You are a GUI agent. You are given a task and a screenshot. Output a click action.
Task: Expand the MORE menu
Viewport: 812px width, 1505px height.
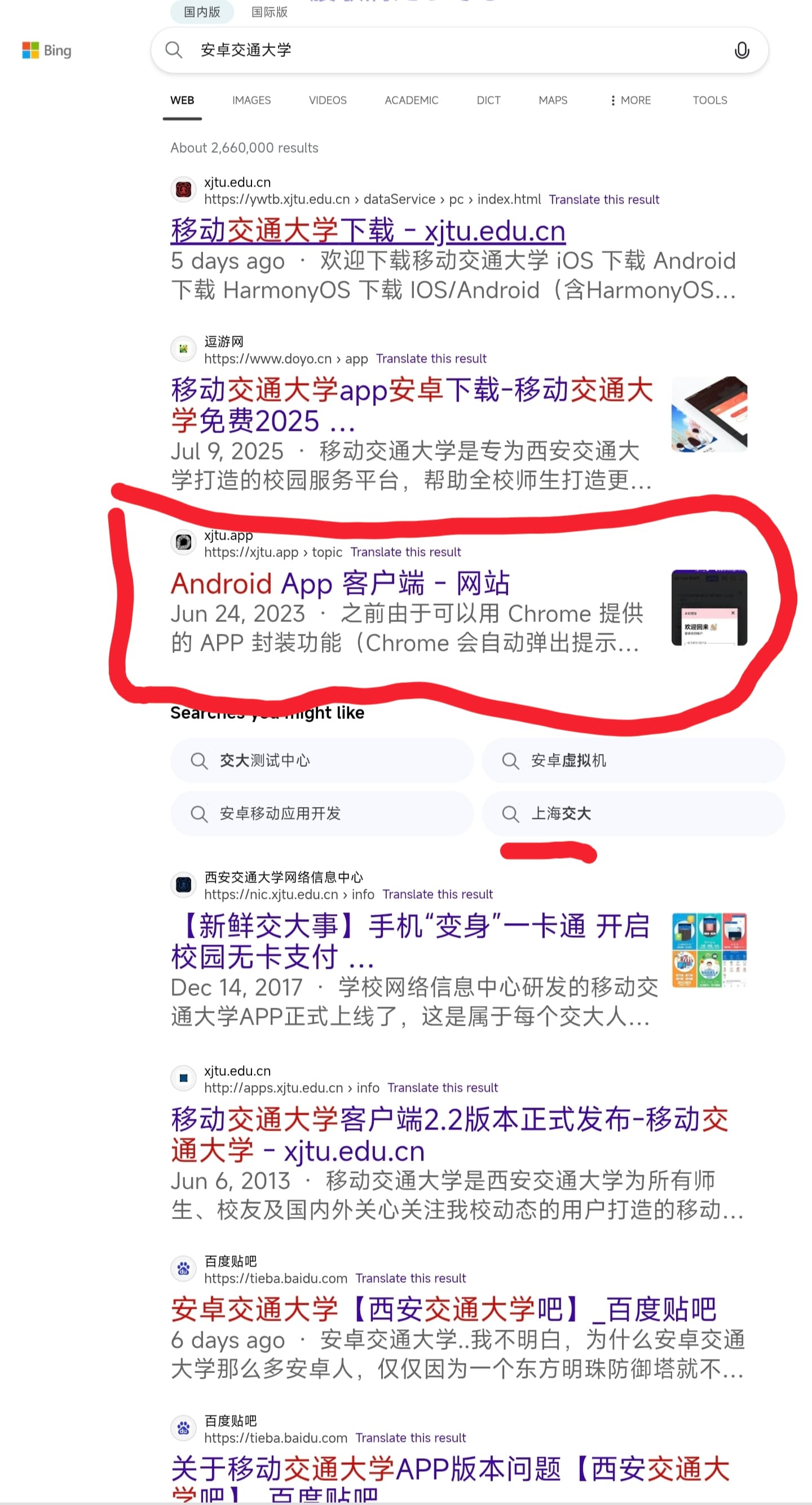(630, 100)
